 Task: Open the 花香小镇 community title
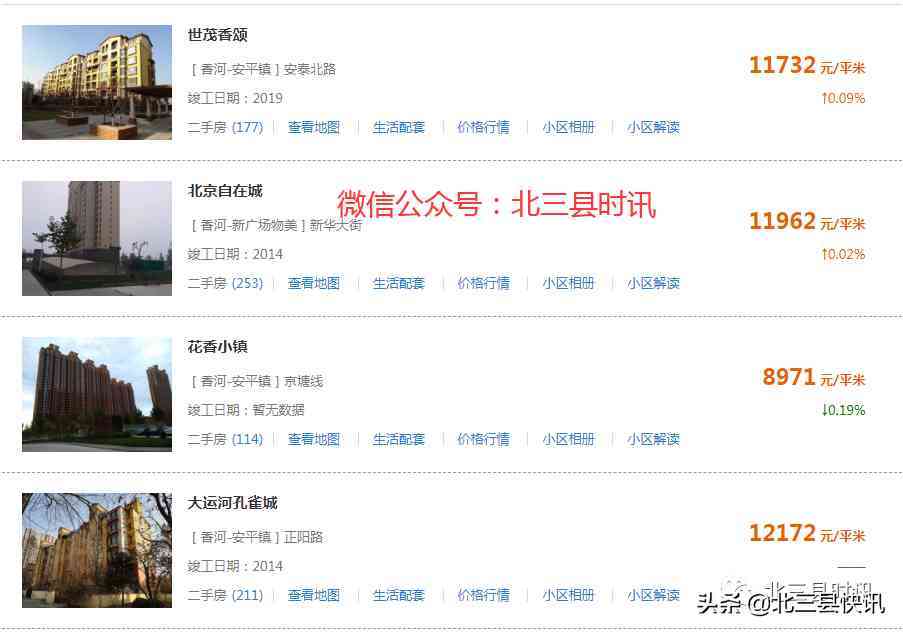tap(217, 347)
